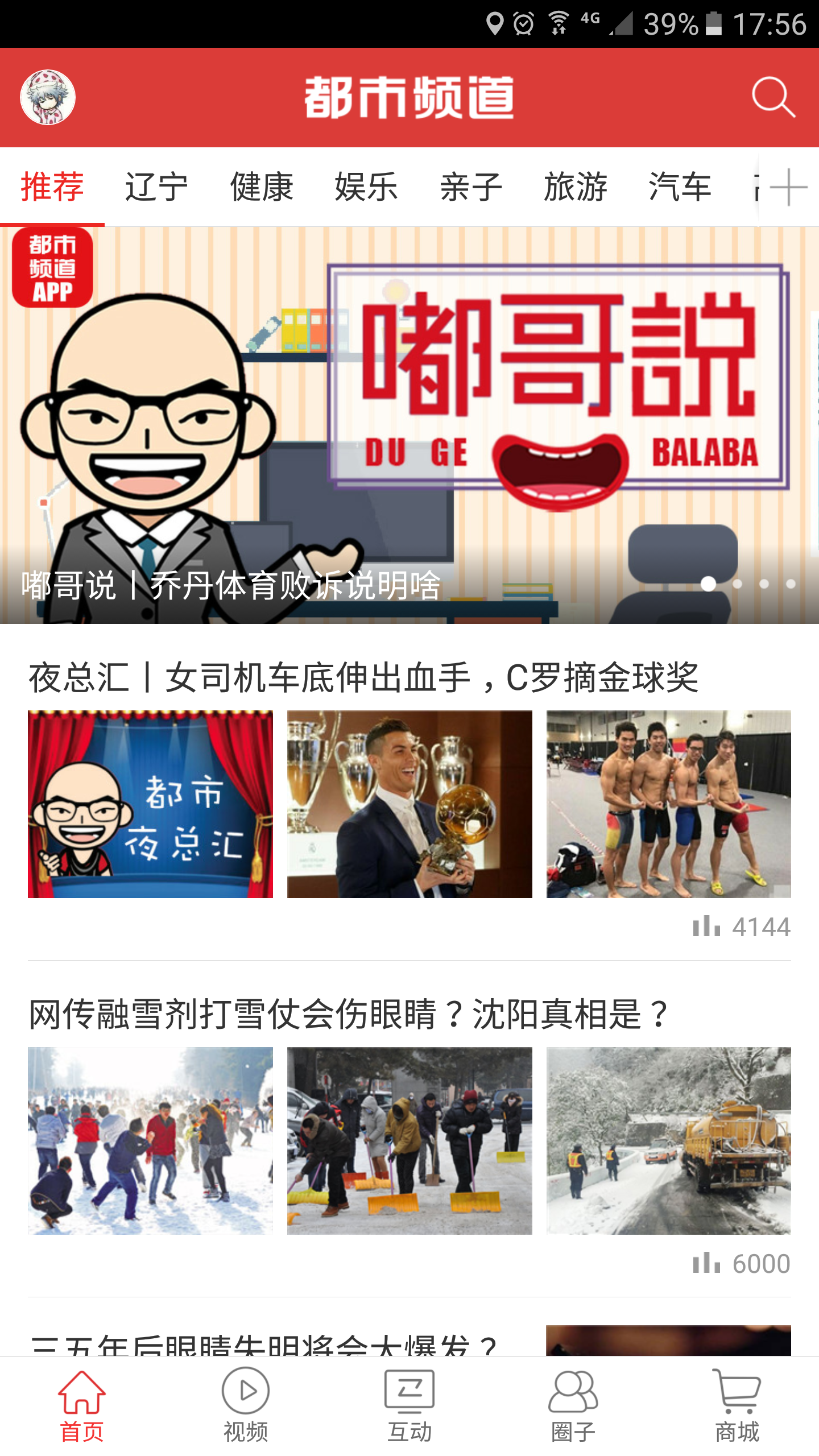Select the 推荐 tab
This screenshot has width=819, height=1456.
[52, 187]
